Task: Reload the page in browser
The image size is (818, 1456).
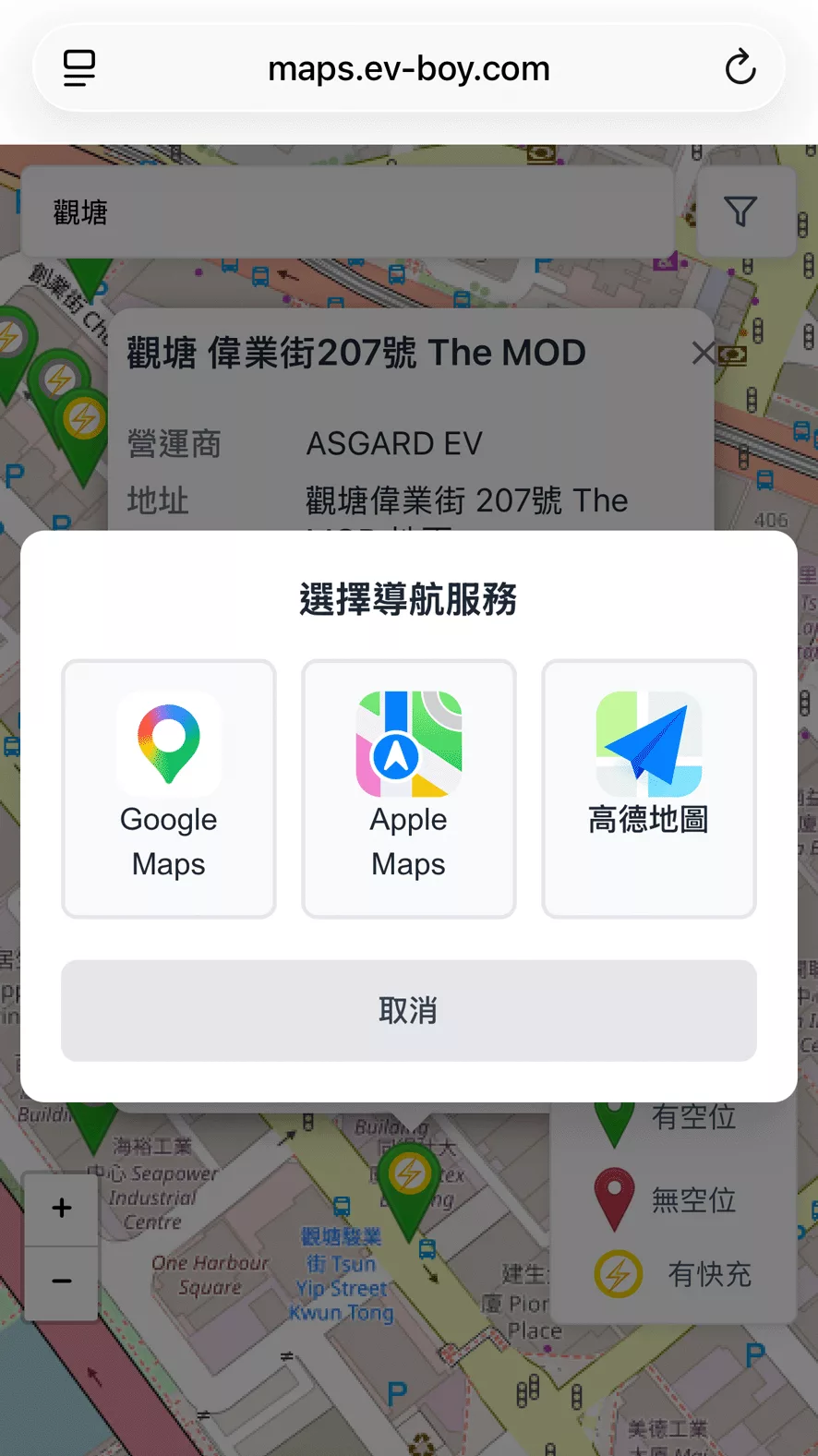Action: 740,68
